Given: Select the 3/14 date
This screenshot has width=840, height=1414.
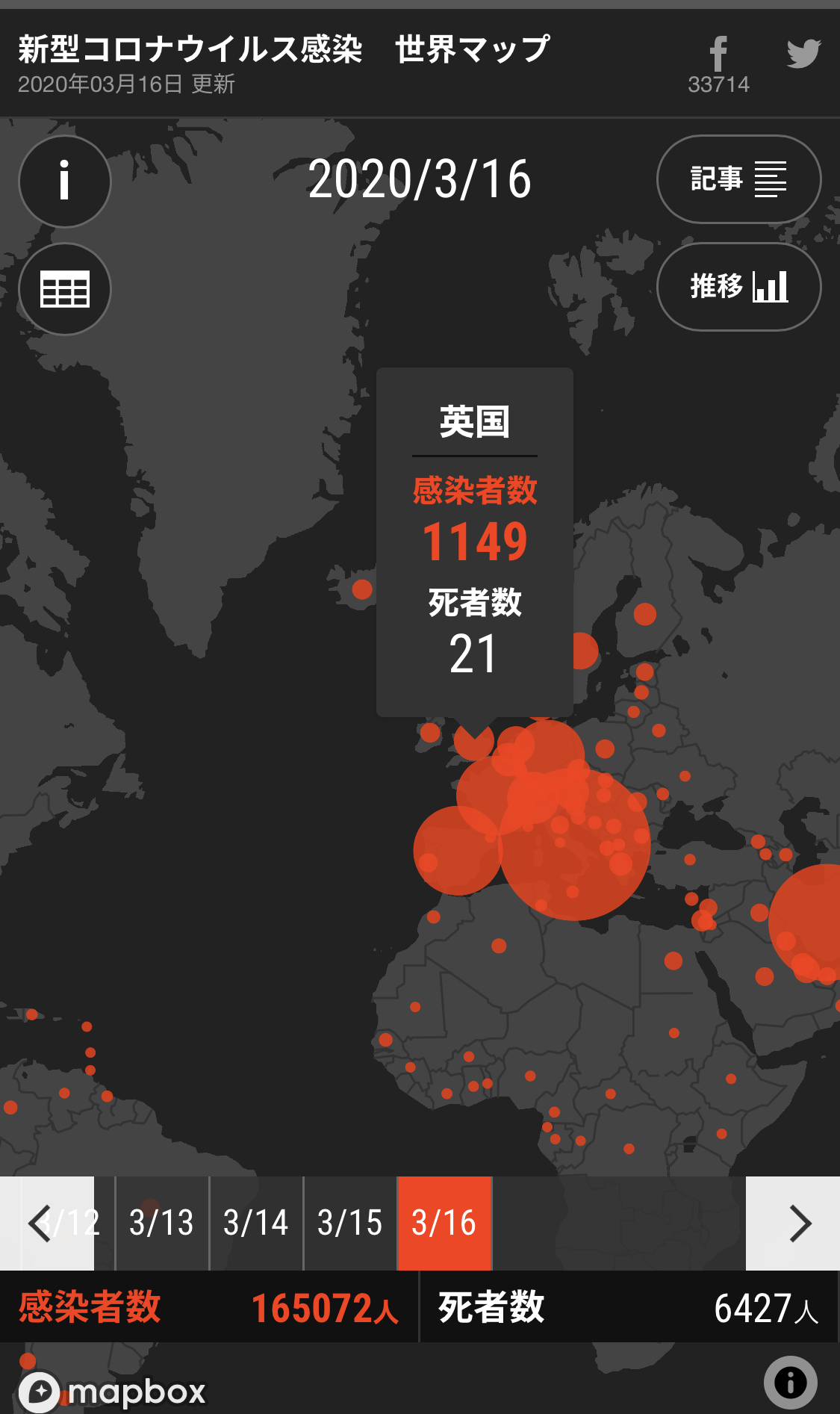Looking at the screenshot, I should tap(256, 1224).
